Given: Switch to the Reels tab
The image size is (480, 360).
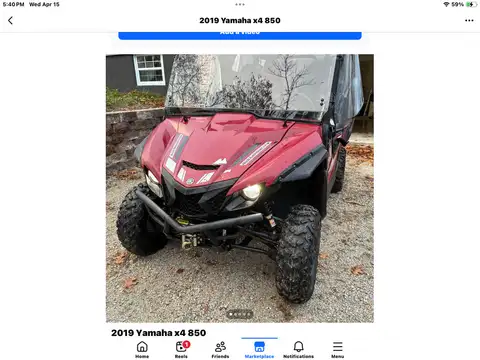Looking at the screenshot, I should coord(181,349).
